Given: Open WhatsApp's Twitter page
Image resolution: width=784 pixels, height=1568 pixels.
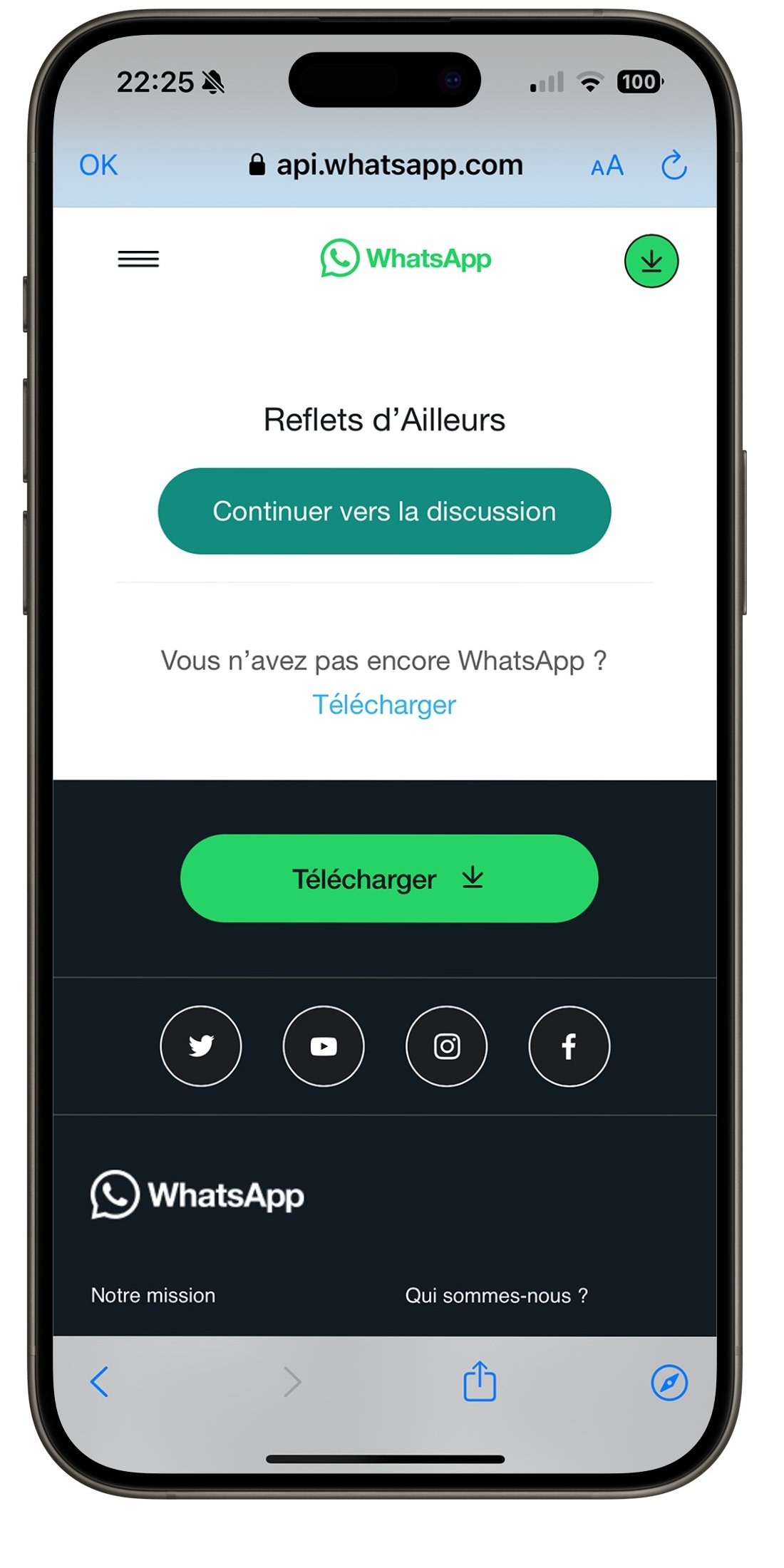Looking at the screenshot, I should (x=201, y=1046).
